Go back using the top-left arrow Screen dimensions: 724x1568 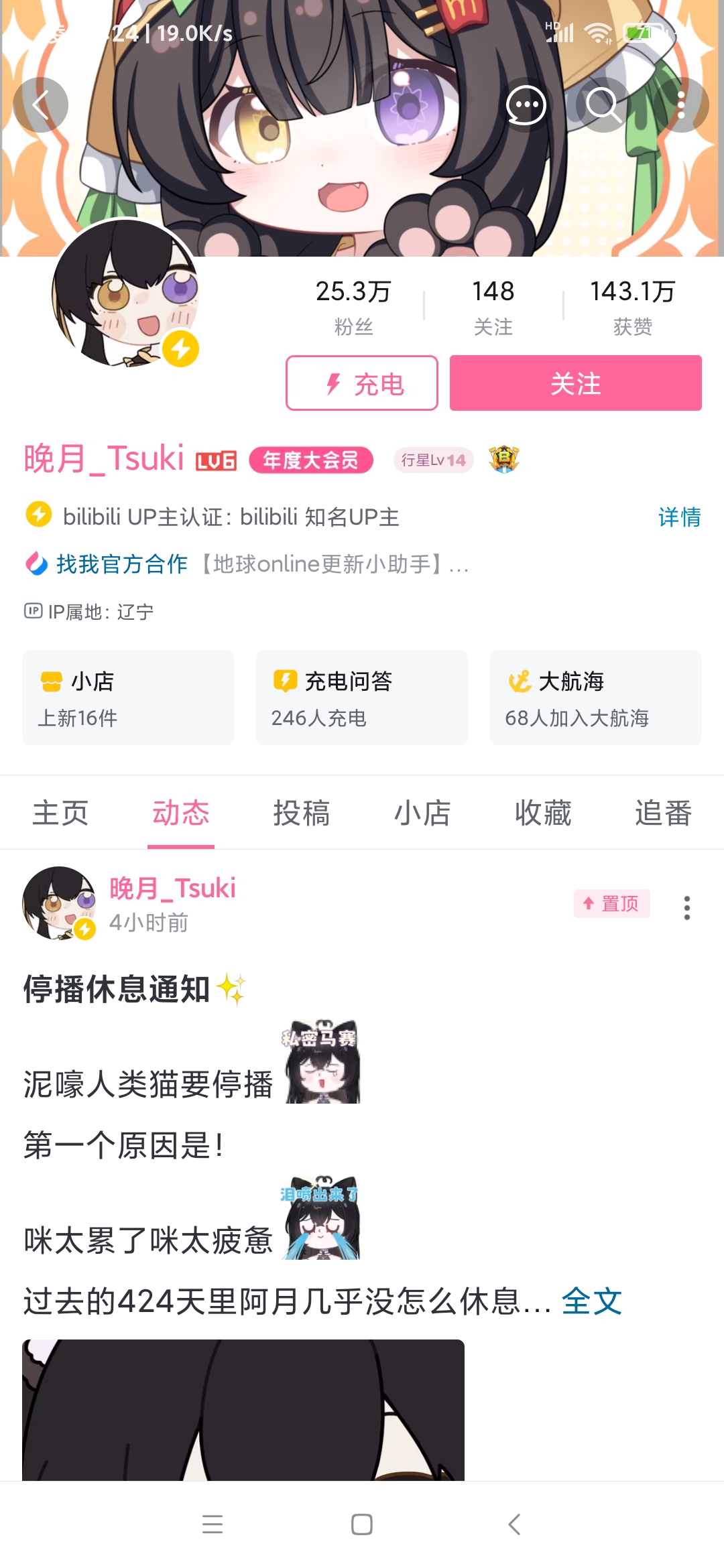tap(41, 105)
